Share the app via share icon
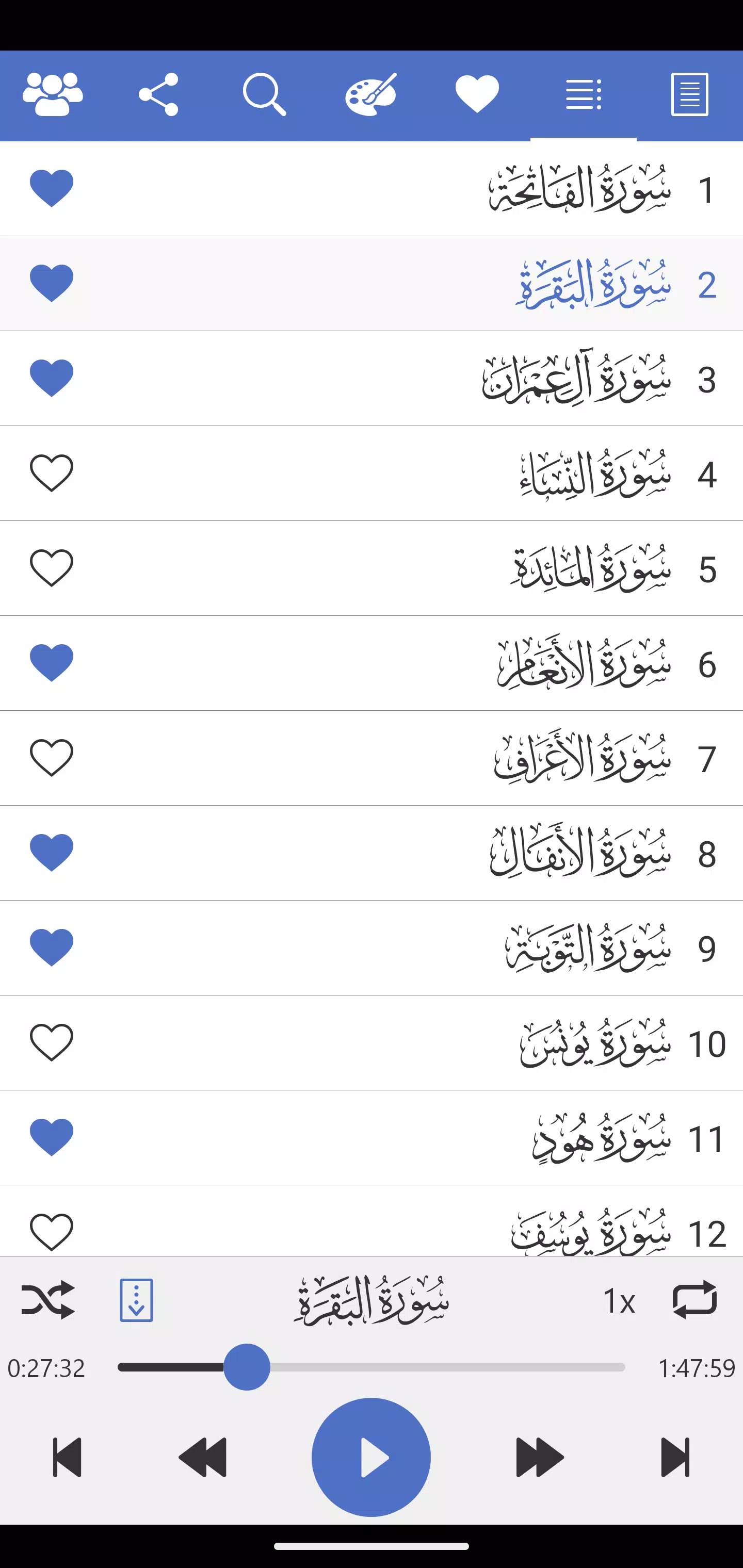The image size is (743, 1568). tap(158, 94)
